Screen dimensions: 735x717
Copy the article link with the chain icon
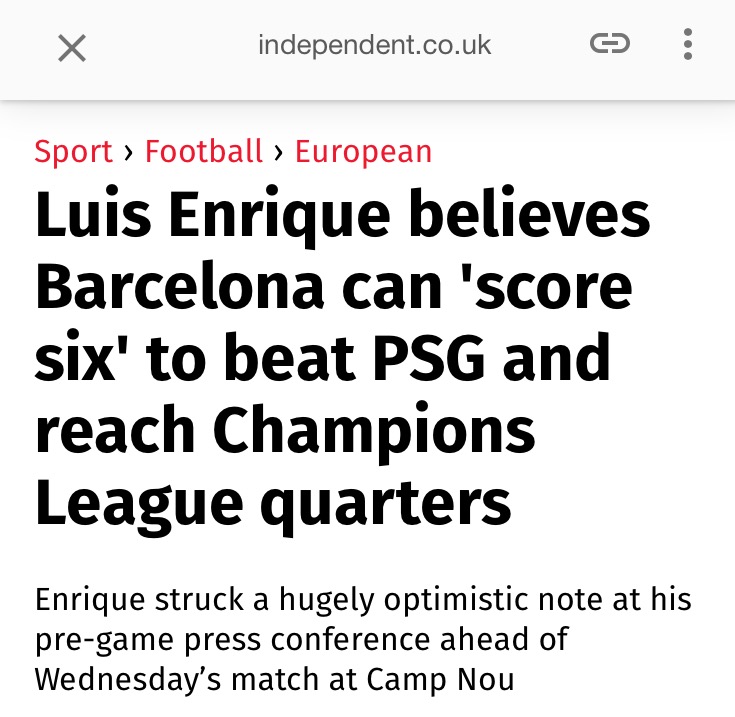click(609, 44)
